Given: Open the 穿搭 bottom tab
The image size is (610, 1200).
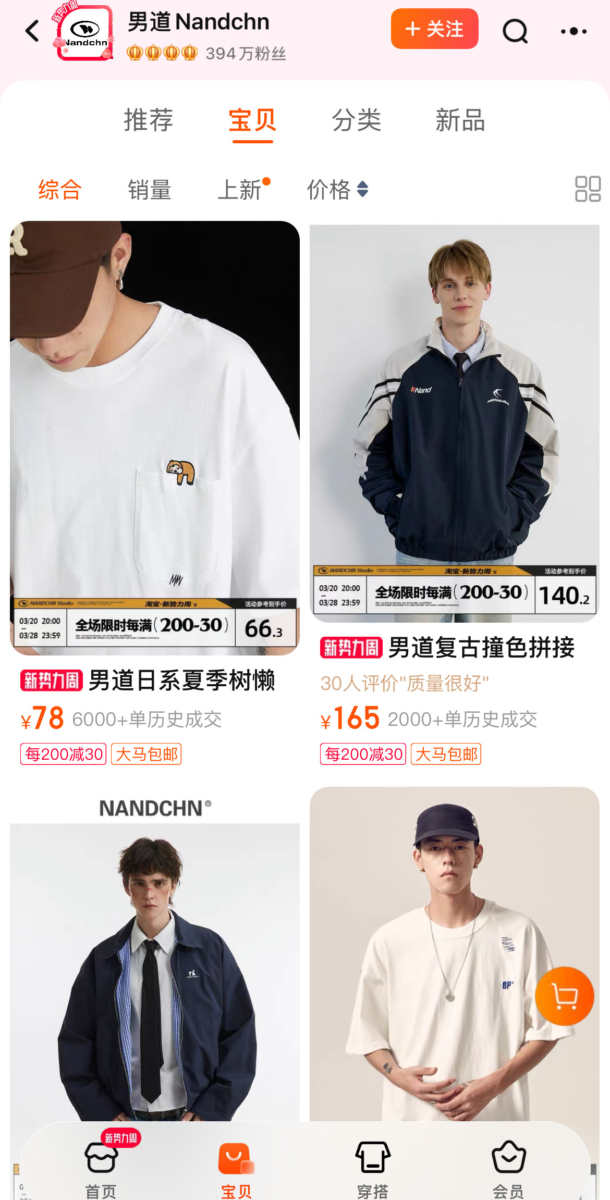Looking at the screenshot, I should tap(372, 1168).
